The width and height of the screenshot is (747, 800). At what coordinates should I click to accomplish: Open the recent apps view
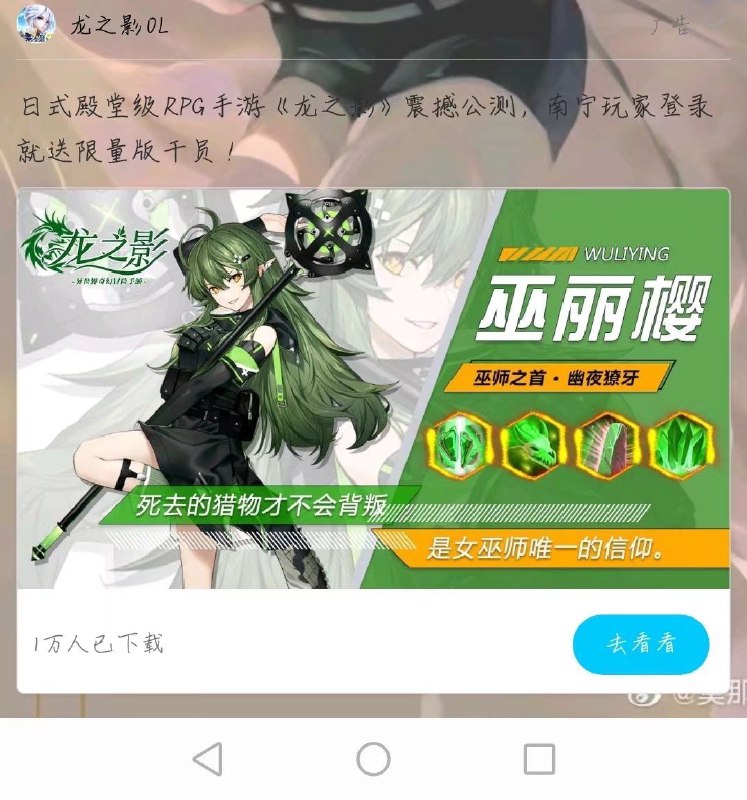(539, 759)
